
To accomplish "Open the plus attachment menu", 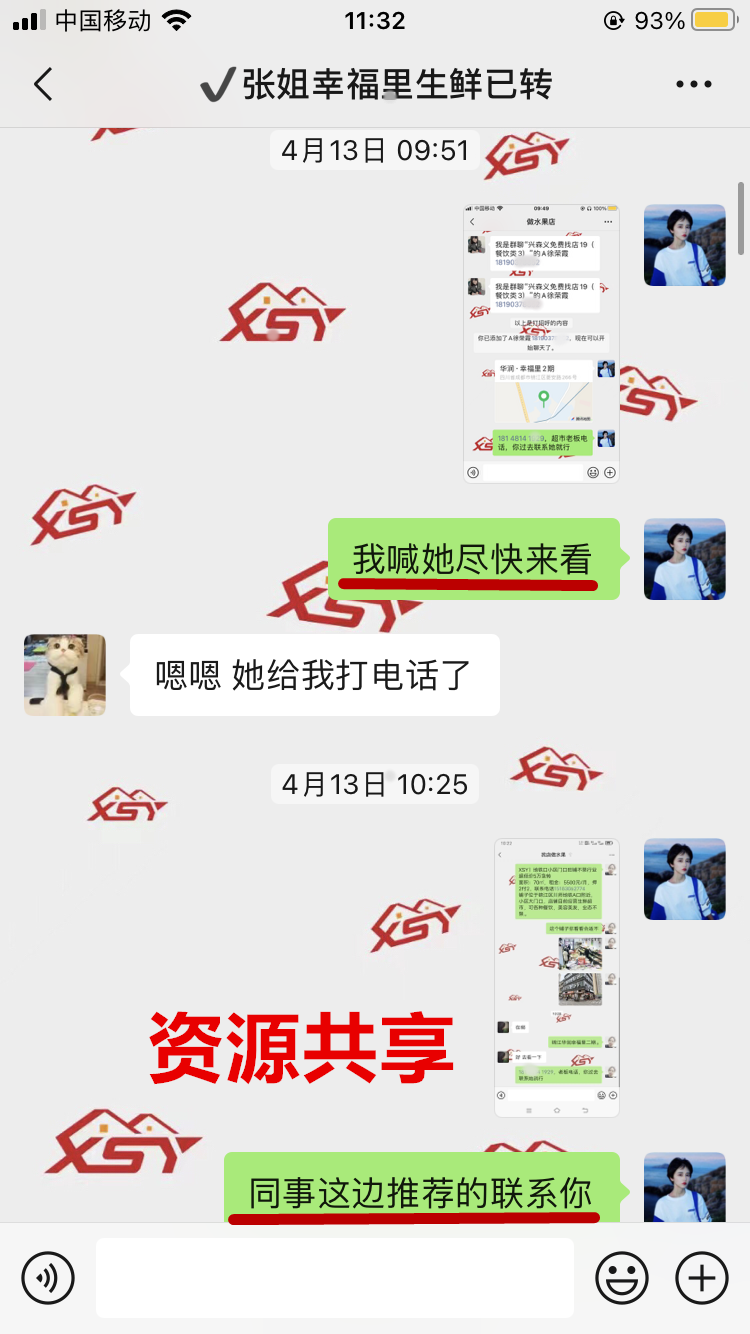I will [x=702, y=1277].
